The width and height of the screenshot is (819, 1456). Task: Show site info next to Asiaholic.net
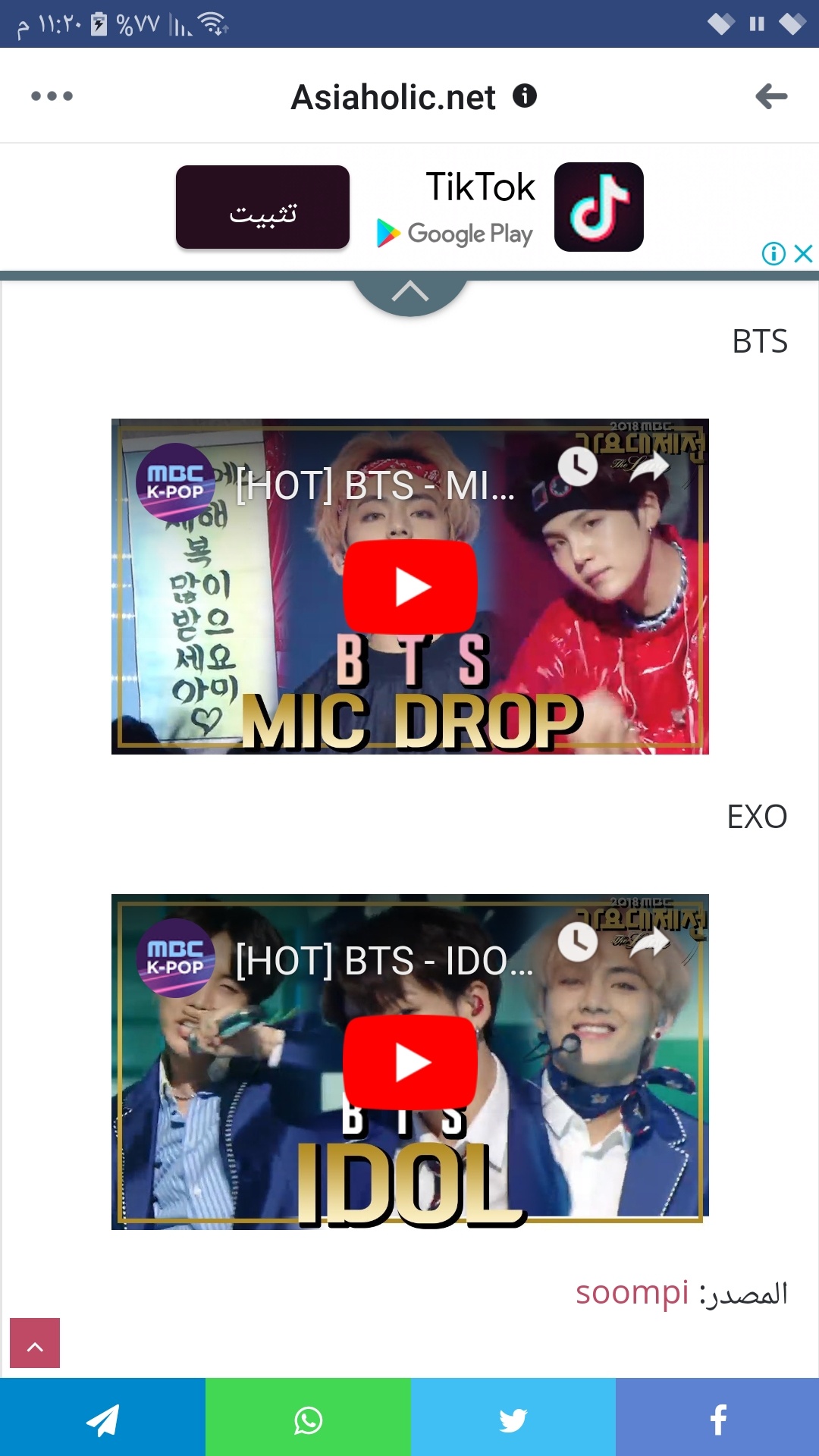pyautogui.click(x=525, y=96)
